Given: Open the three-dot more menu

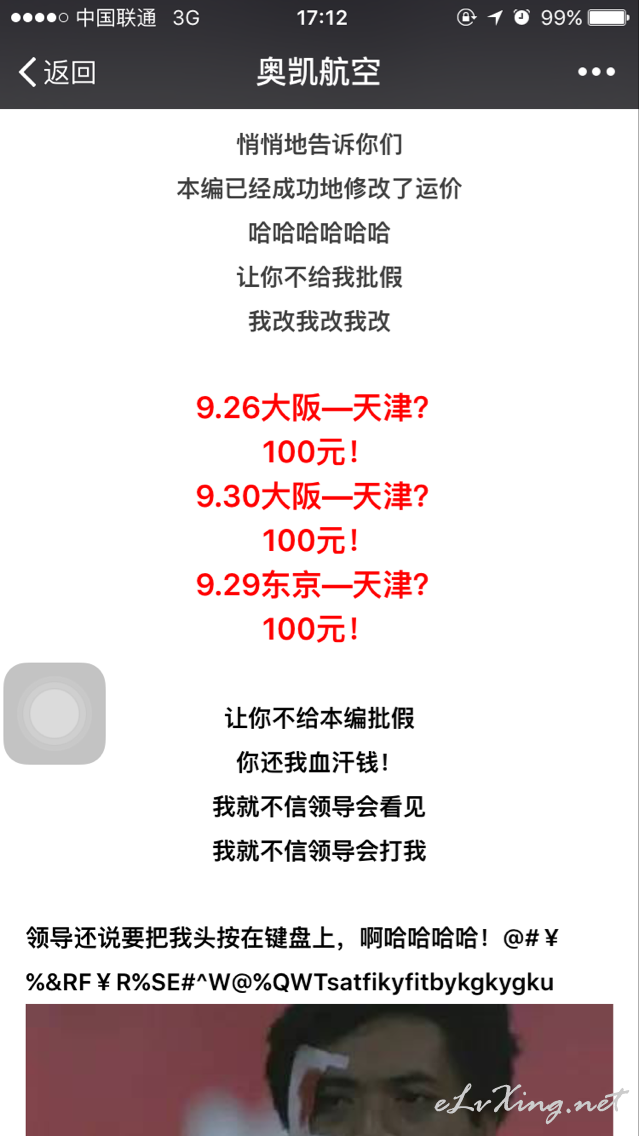Looking at the screenshot, I should click(596, 72).
